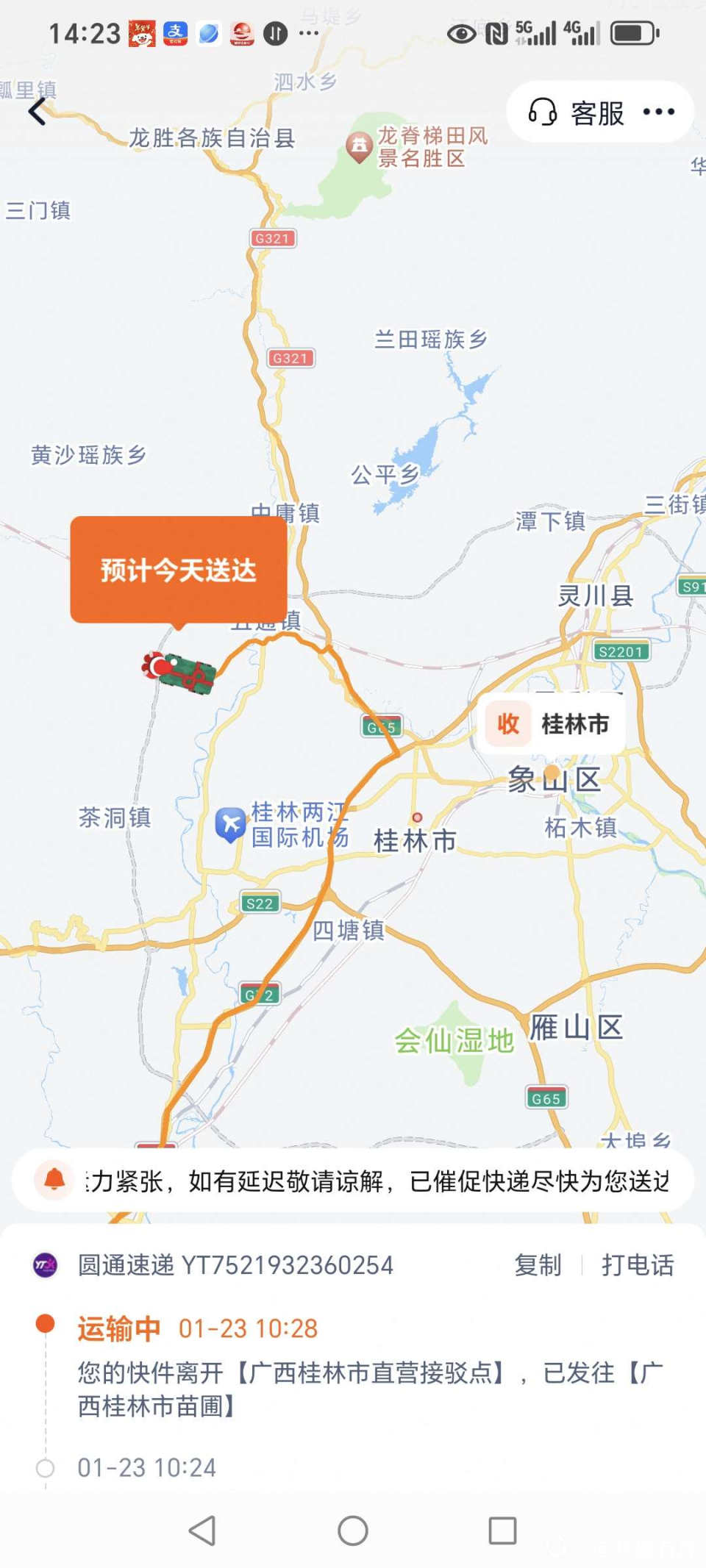The height and width of the screenshot is (1568, 706).
Task: Copy the tracking number via 复制
Action: 538,1265
